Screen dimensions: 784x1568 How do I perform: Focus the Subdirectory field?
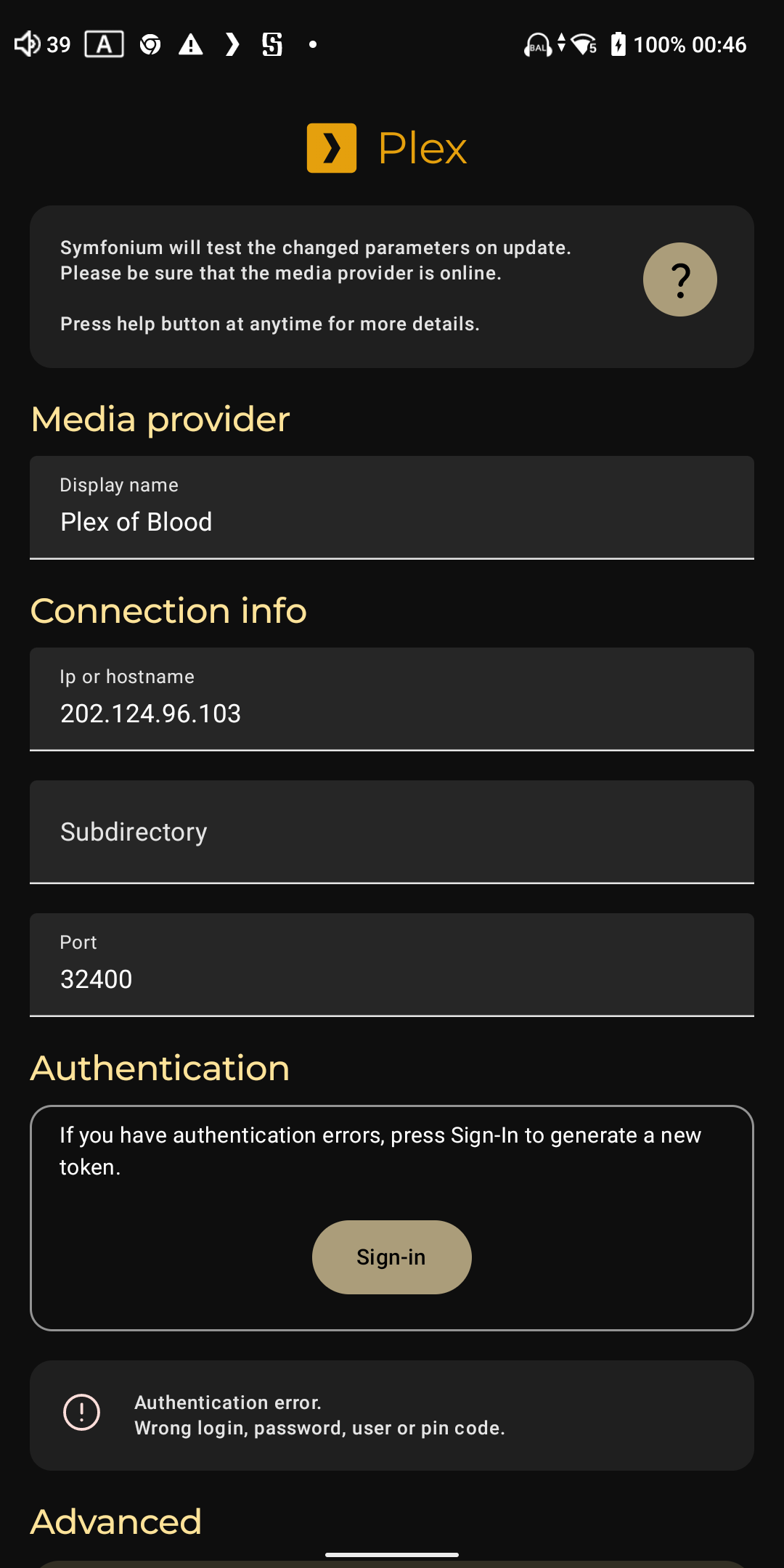coord(392,832)
